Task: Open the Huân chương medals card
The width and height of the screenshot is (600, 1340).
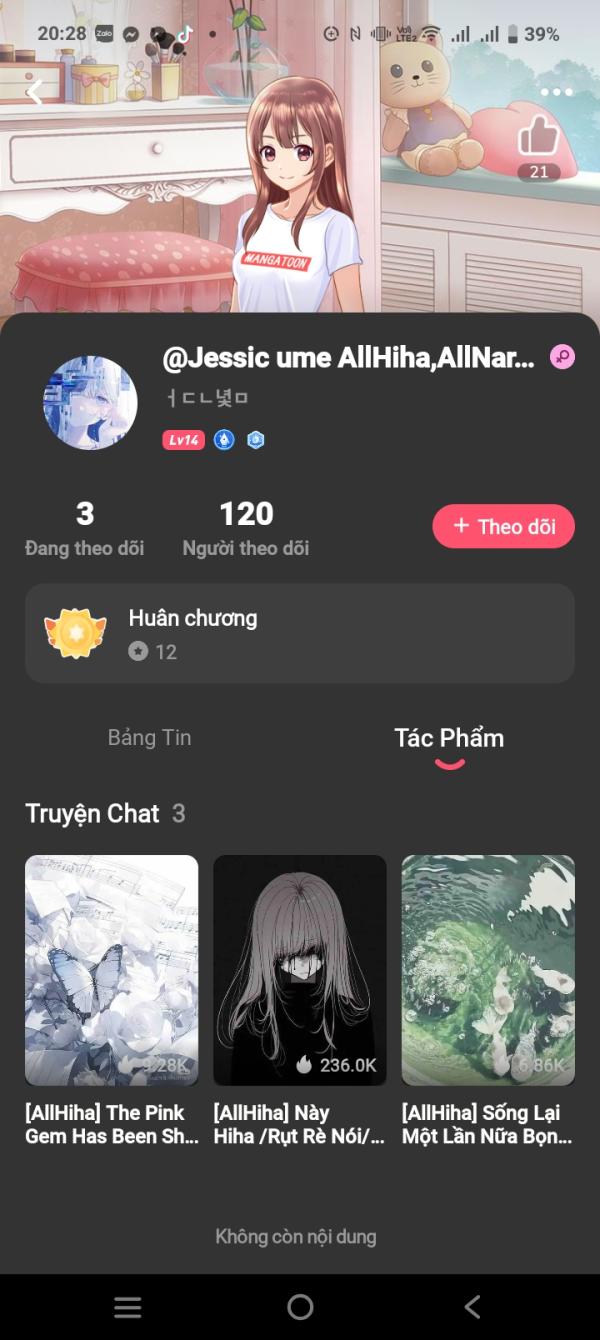Action: (300, 634)
